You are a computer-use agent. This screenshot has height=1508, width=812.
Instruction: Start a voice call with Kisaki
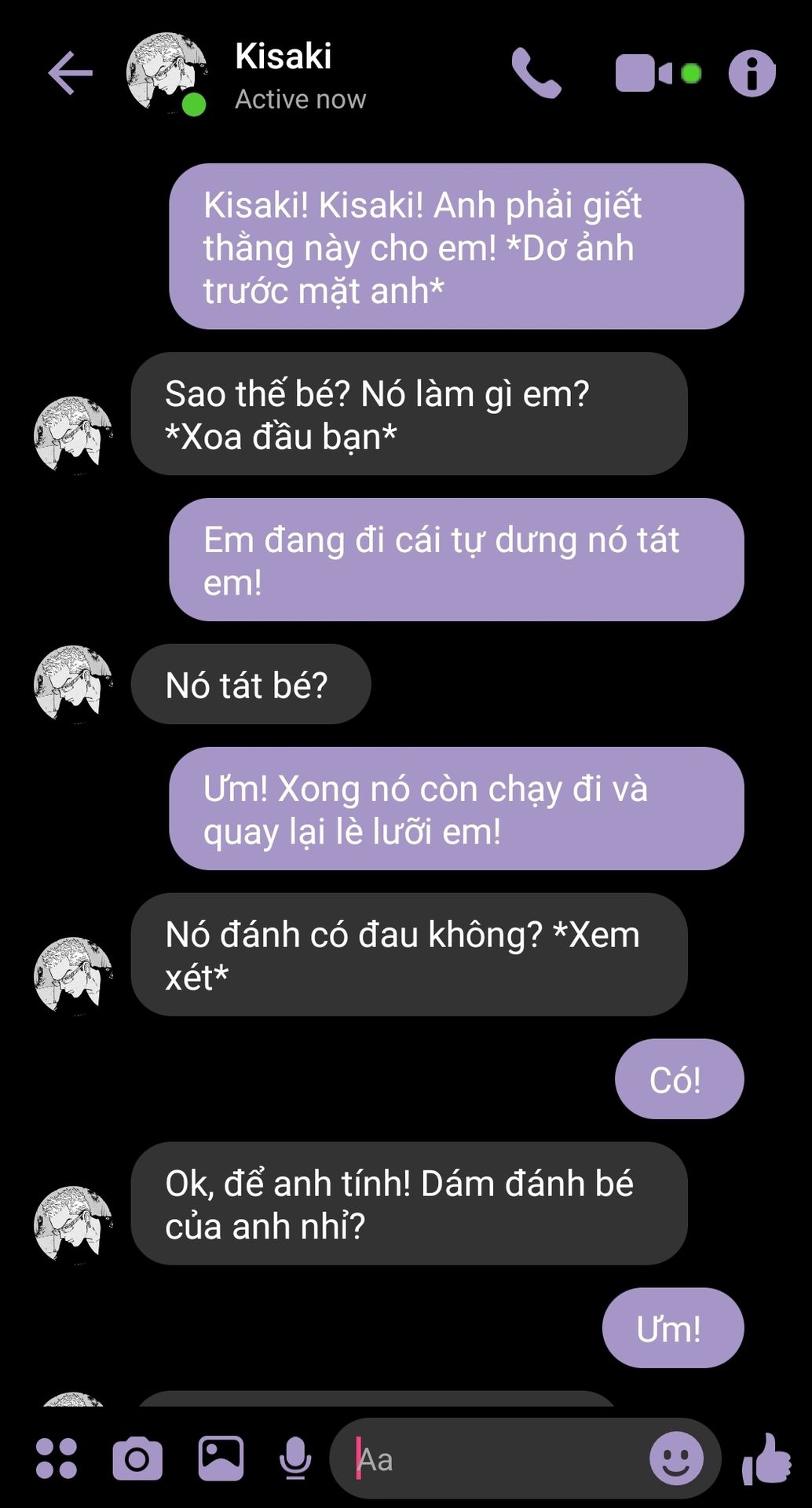(x=536, y=73)
